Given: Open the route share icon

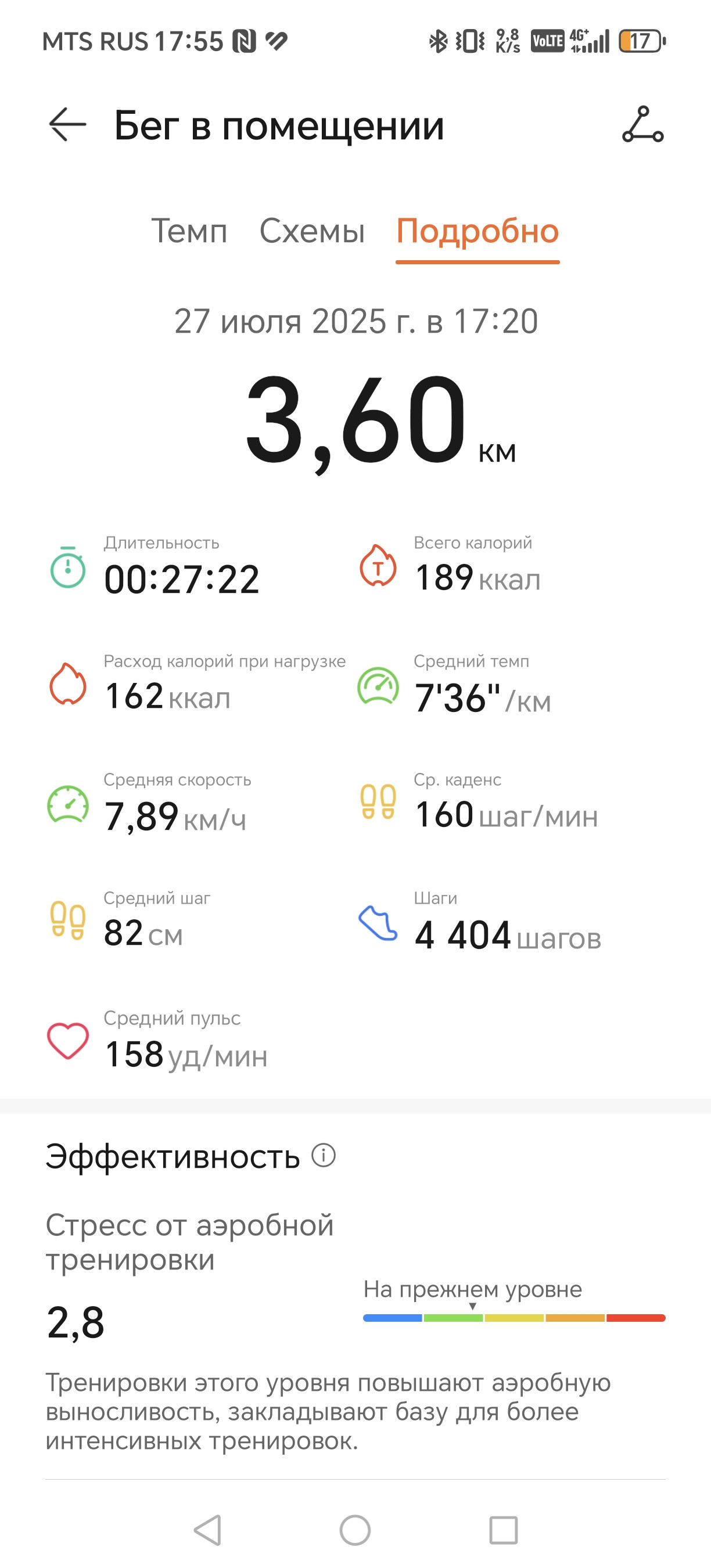Looking at the screenshot, I should click(x=643, y=125).
